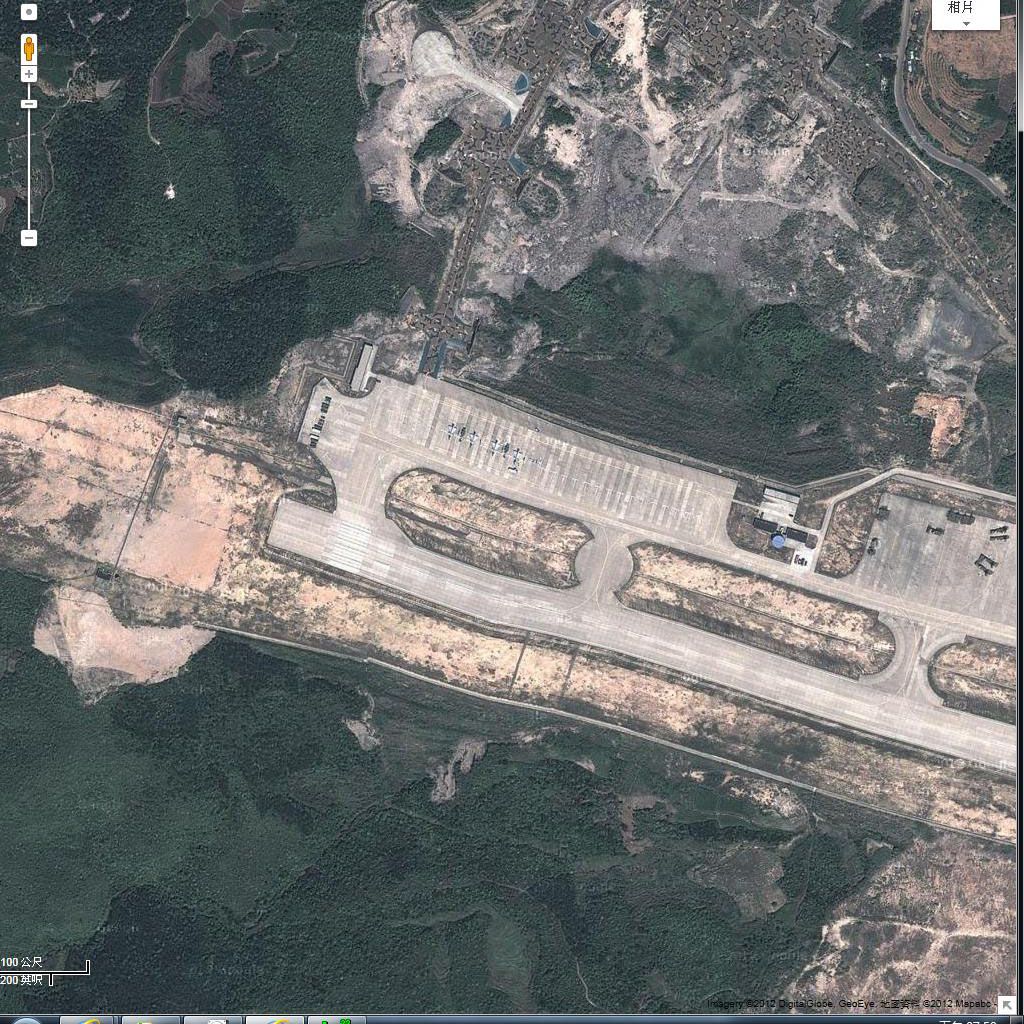Open the 相片 layer dropdown
Viewport: 1024px width, 1024px height.
[965, 13]
